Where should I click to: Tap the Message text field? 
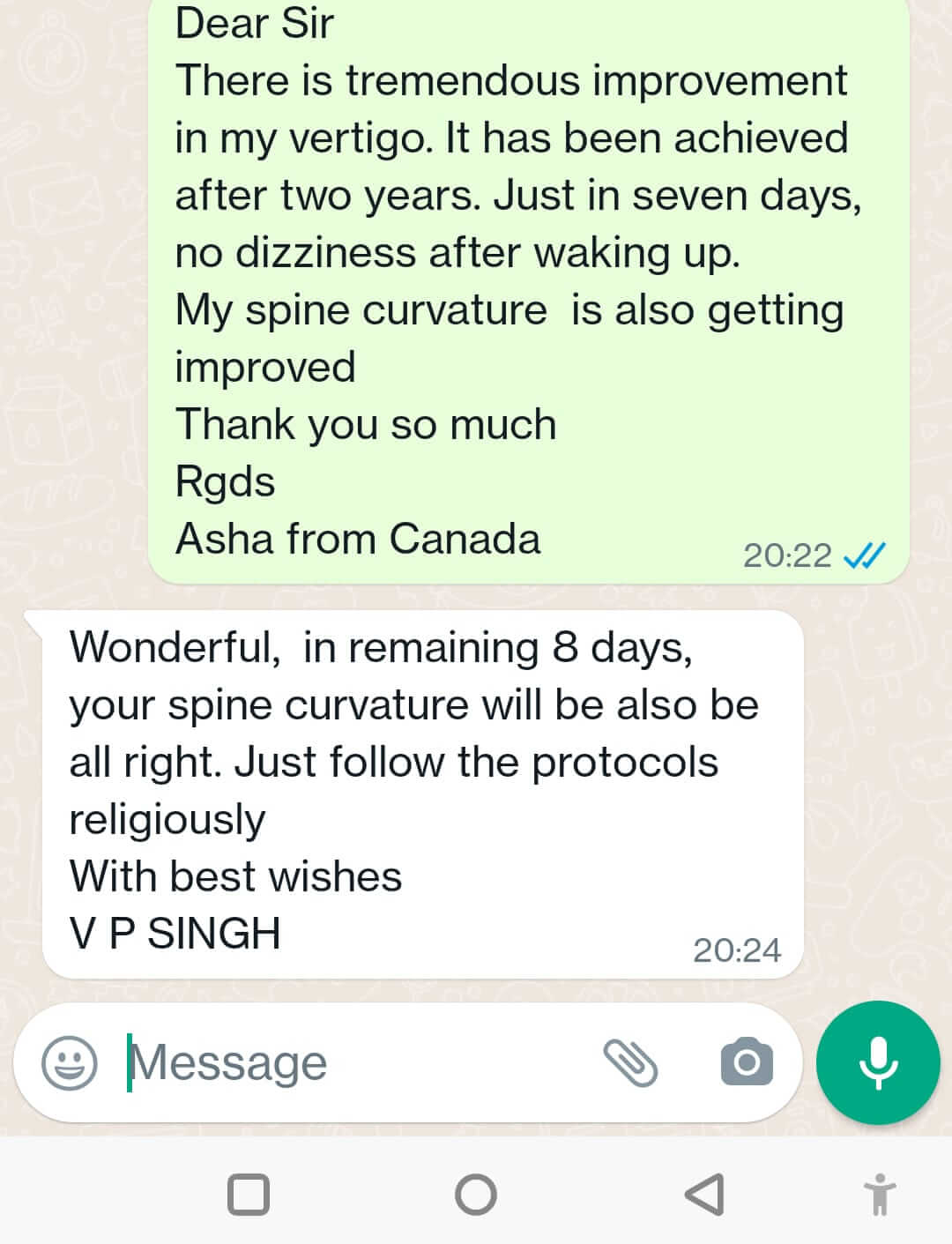[x=353, y=1061]
